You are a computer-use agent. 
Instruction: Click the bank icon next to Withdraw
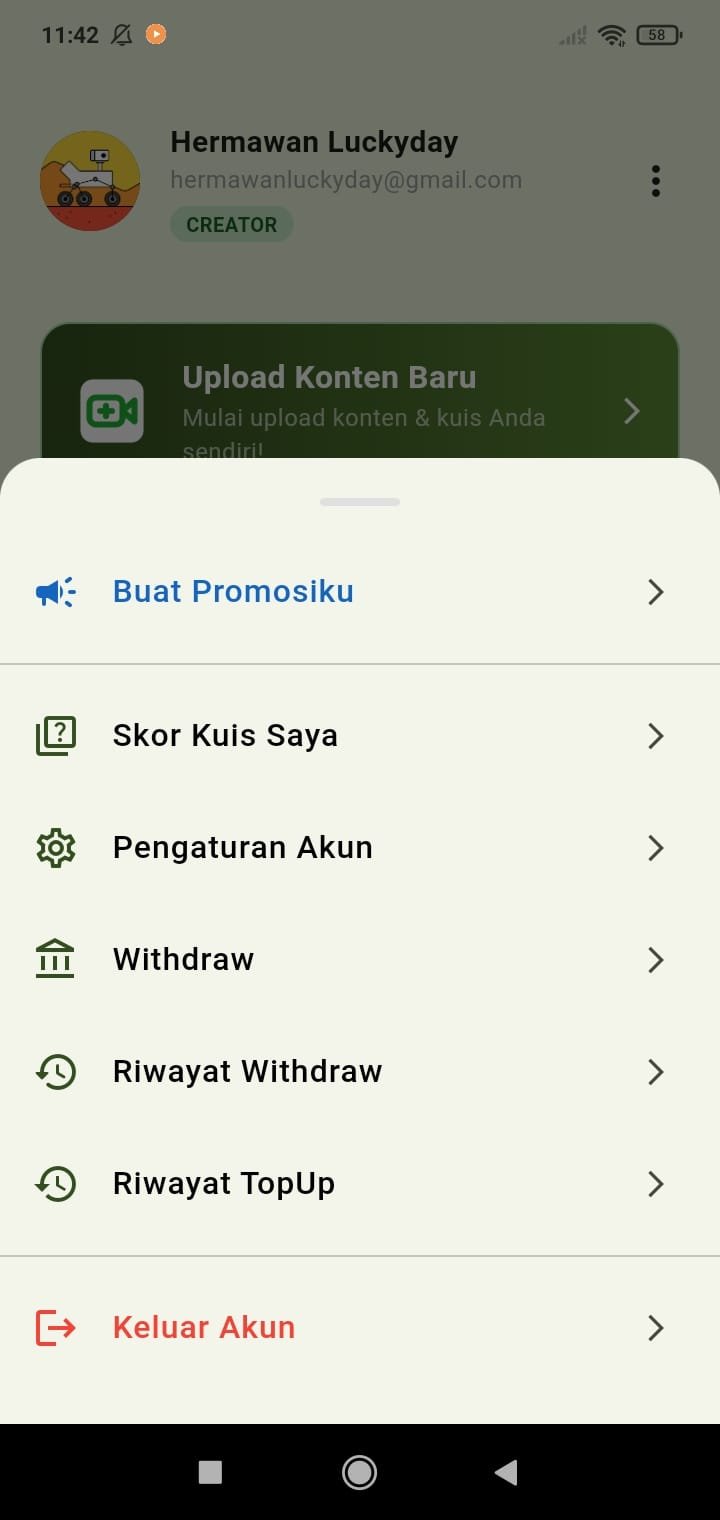(56, 959)
